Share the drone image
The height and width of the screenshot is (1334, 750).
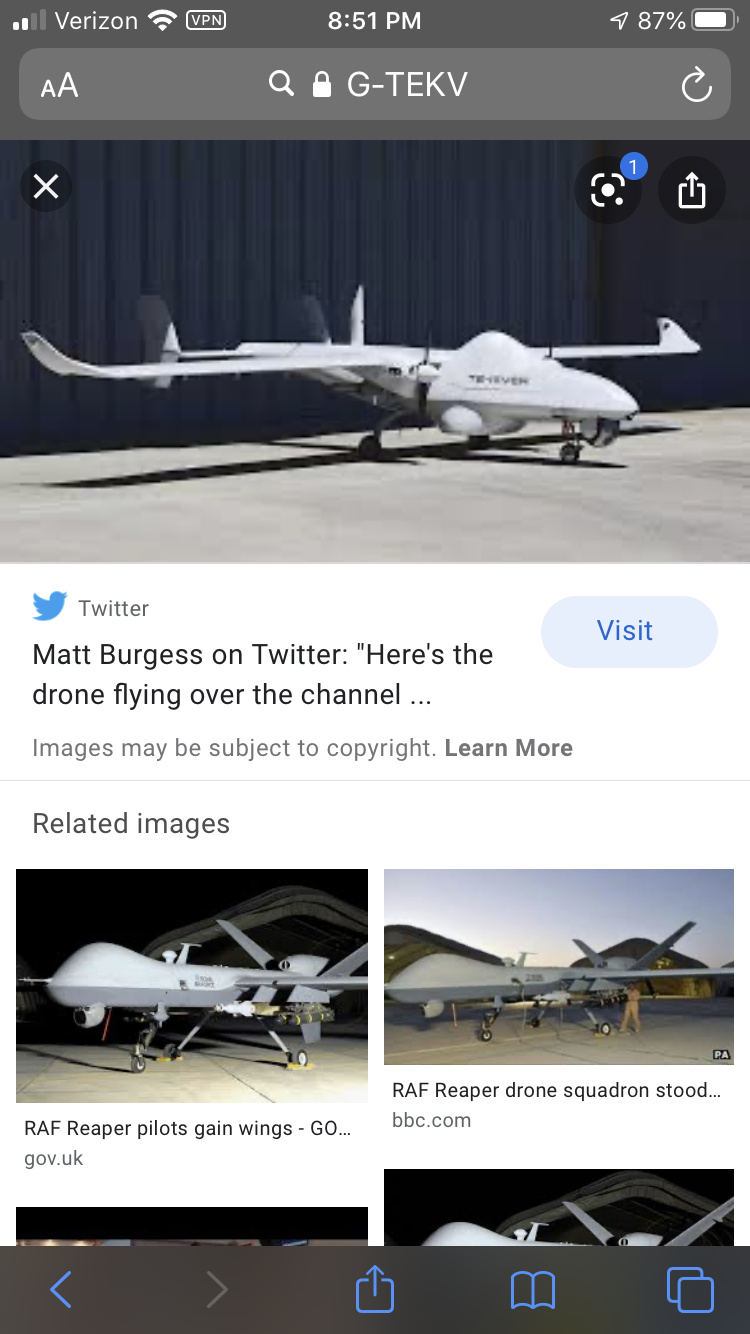coord(691,189)
